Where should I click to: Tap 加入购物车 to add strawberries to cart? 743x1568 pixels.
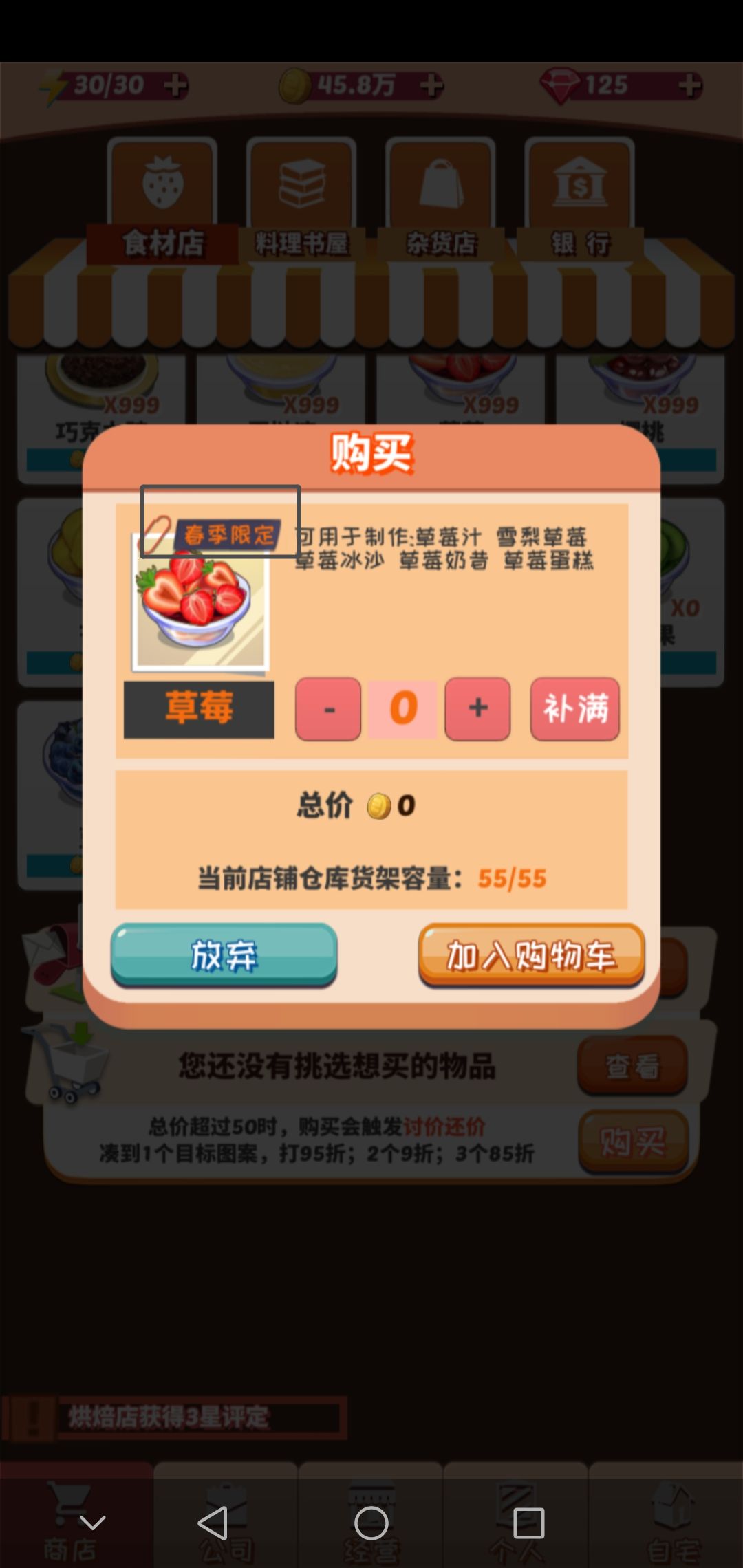[x=531, y=956]
